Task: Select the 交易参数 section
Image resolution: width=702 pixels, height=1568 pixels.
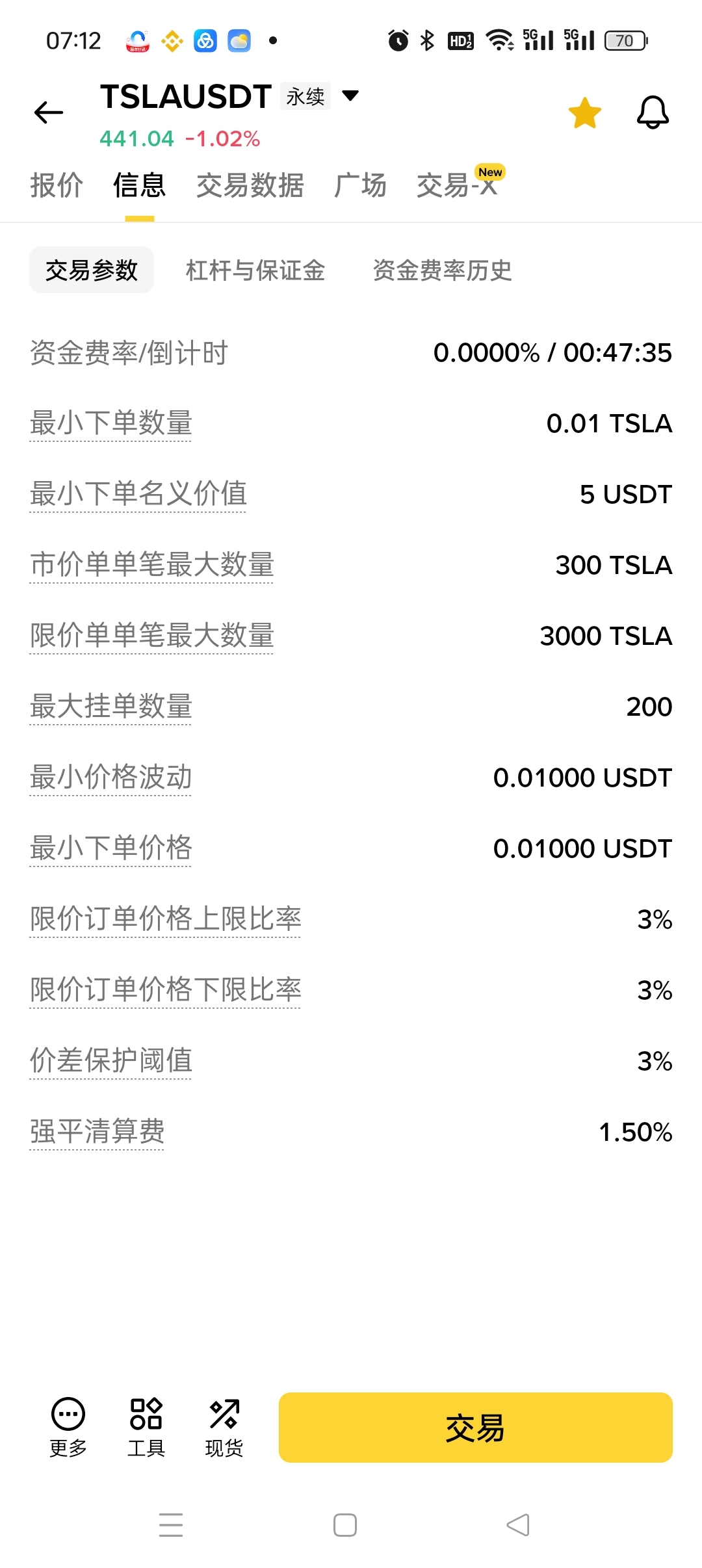Action: 92,270
